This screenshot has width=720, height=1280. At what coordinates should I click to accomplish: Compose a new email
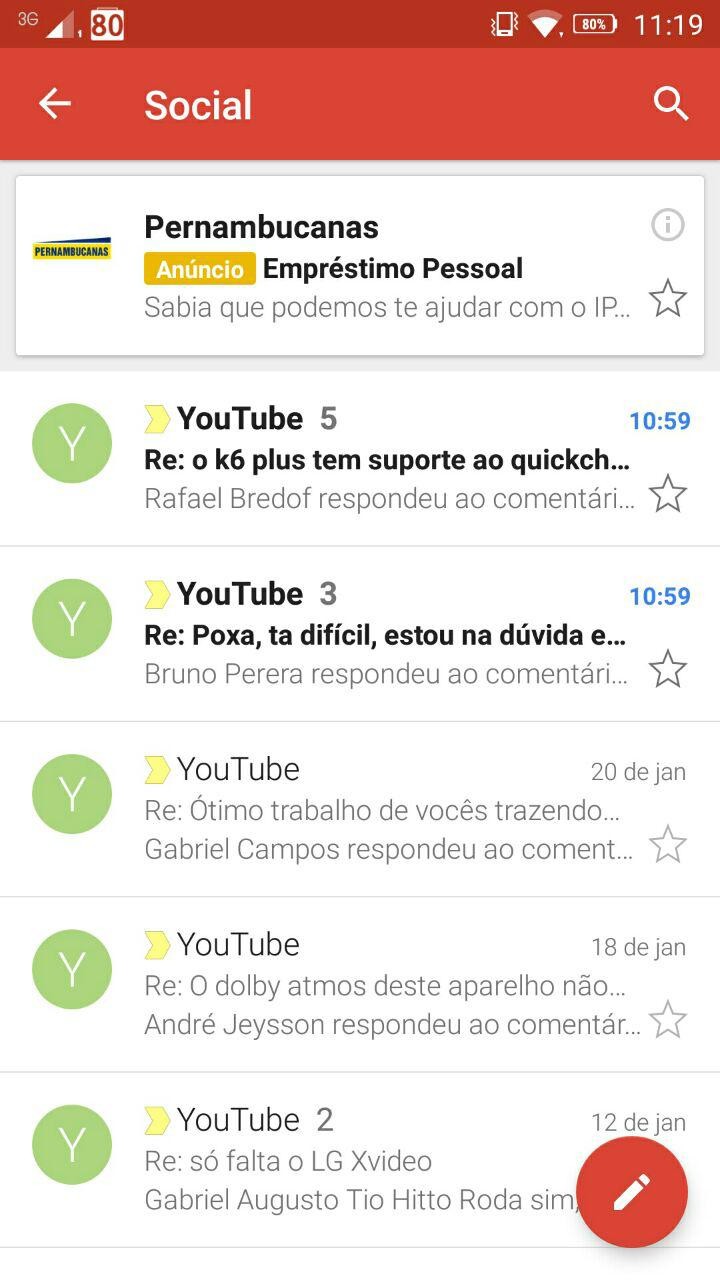click(632, 1192)
